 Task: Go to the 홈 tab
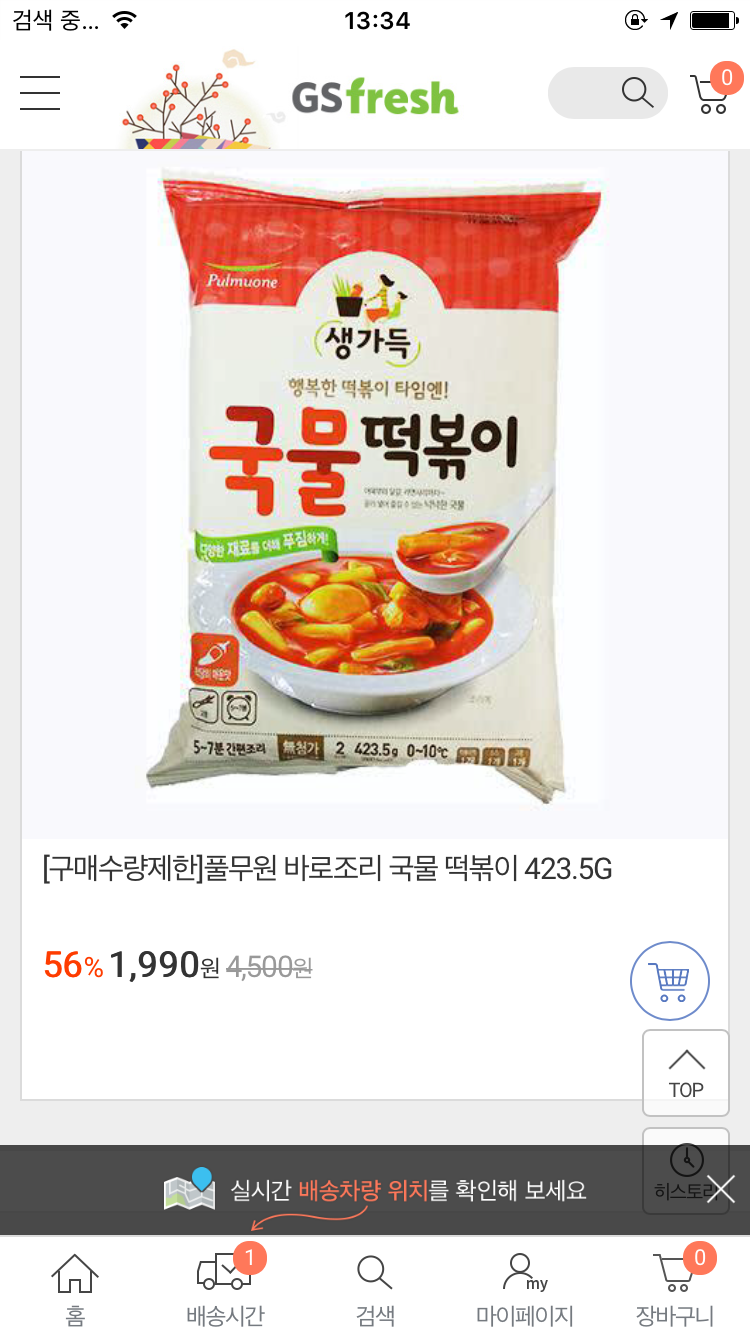(x=75, y=1288)
